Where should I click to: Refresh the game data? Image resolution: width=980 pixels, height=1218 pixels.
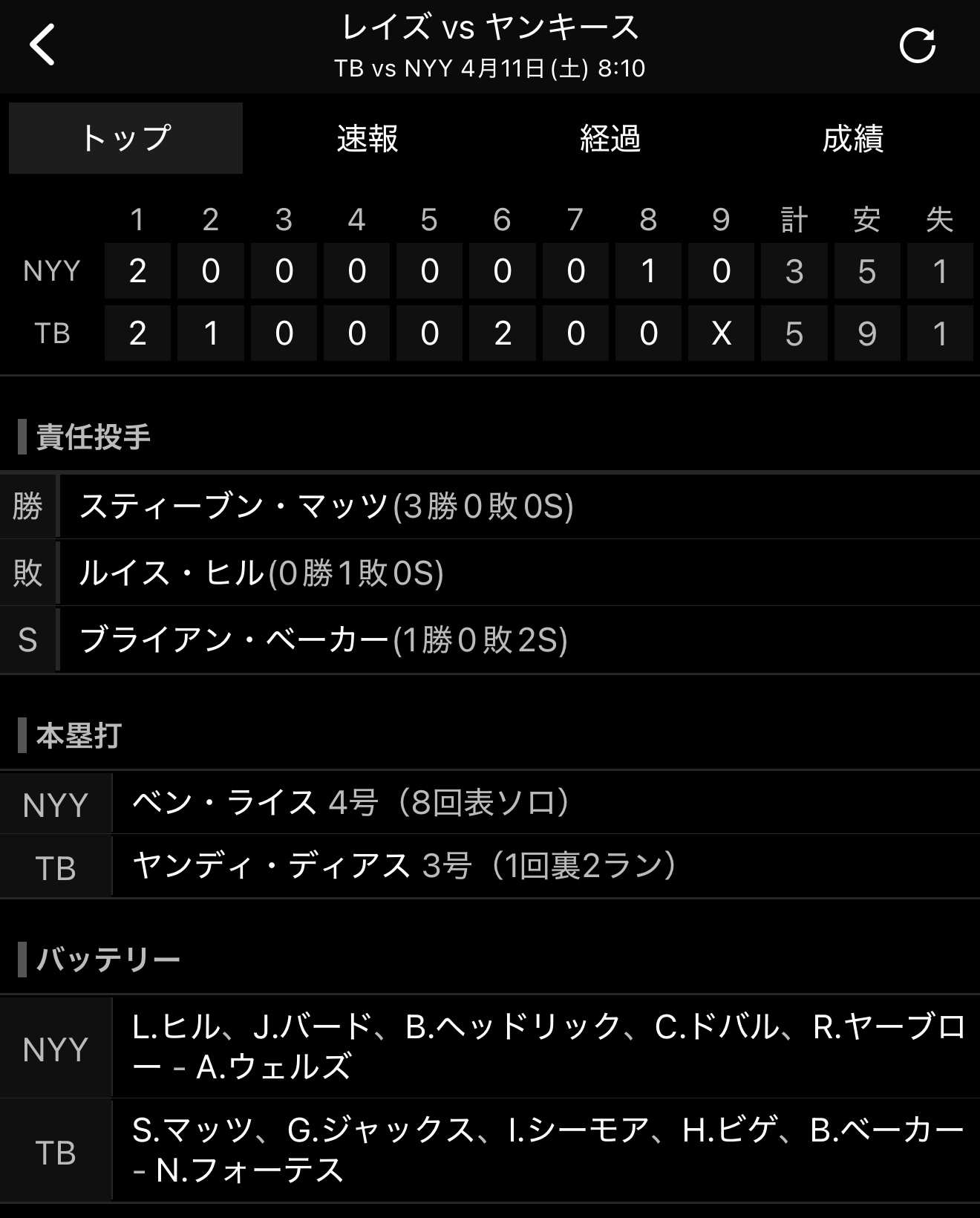click(x=917, y=46)
